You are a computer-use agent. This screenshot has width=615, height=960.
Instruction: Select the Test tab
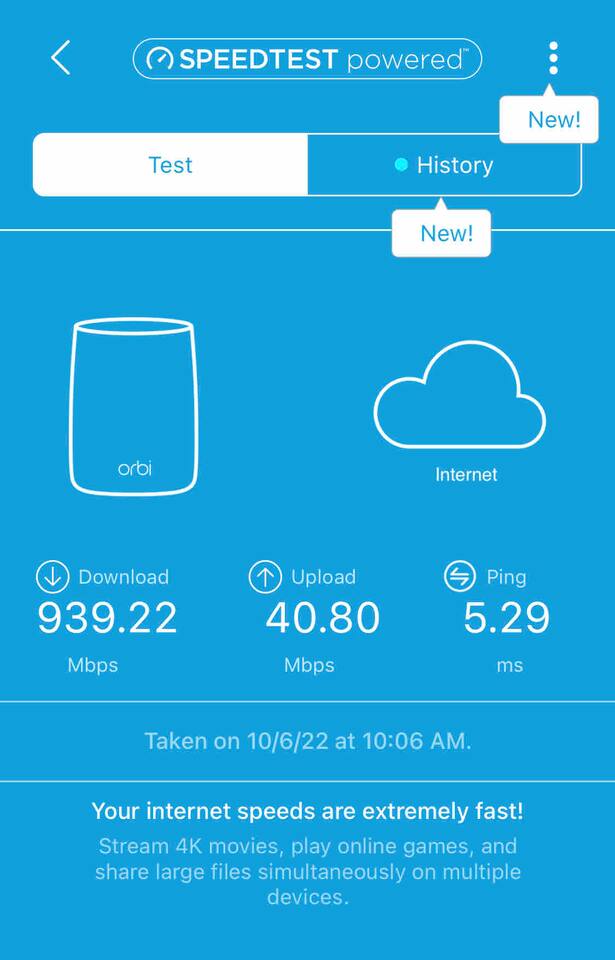click(x=170, y=165)
